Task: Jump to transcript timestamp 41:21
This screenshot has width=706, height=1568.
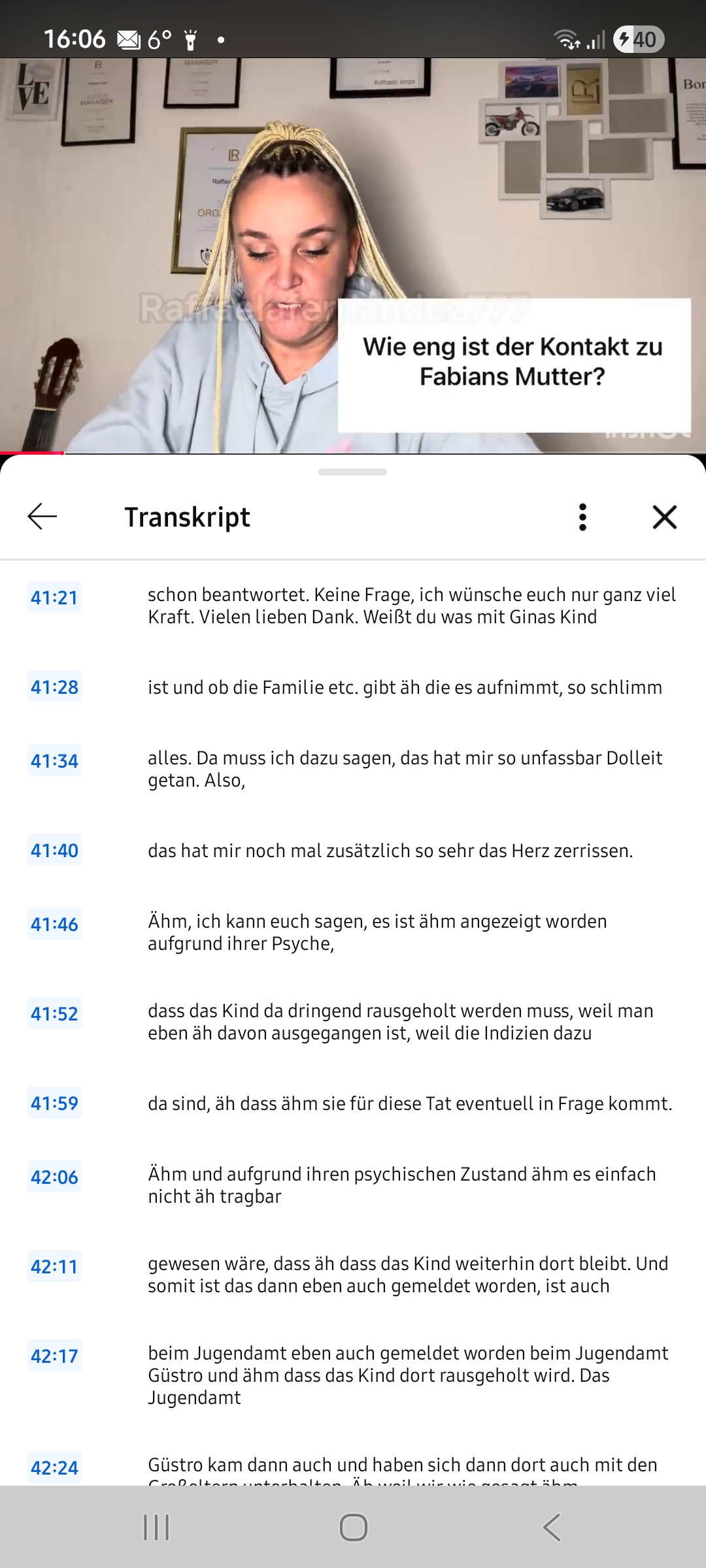Action: coord(54,597)
